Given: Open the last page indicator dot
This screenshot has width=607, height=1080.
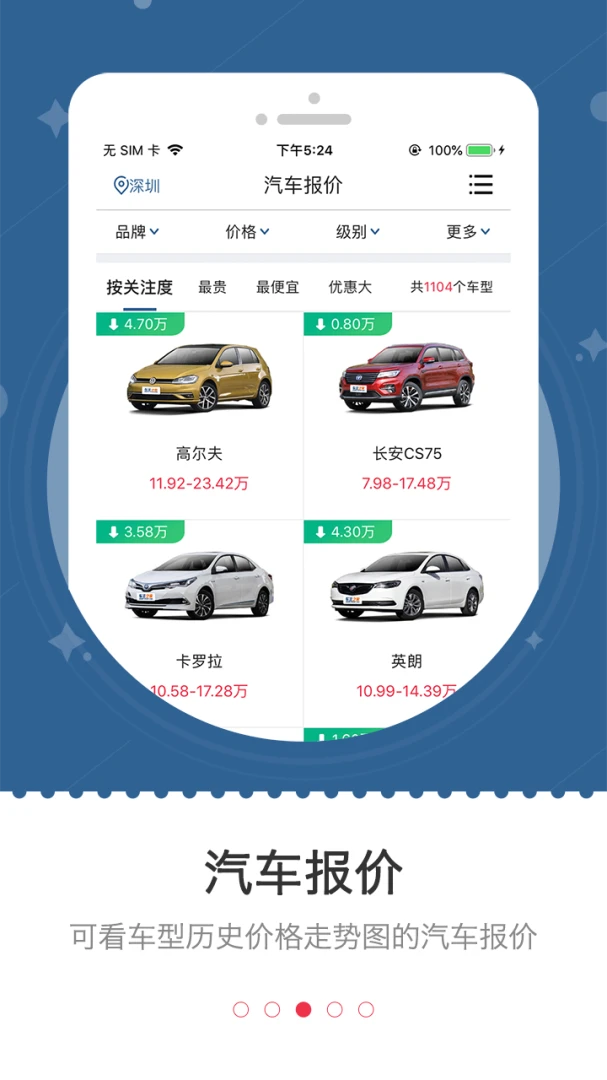Looking at the screenshot, I should 366,1009.
